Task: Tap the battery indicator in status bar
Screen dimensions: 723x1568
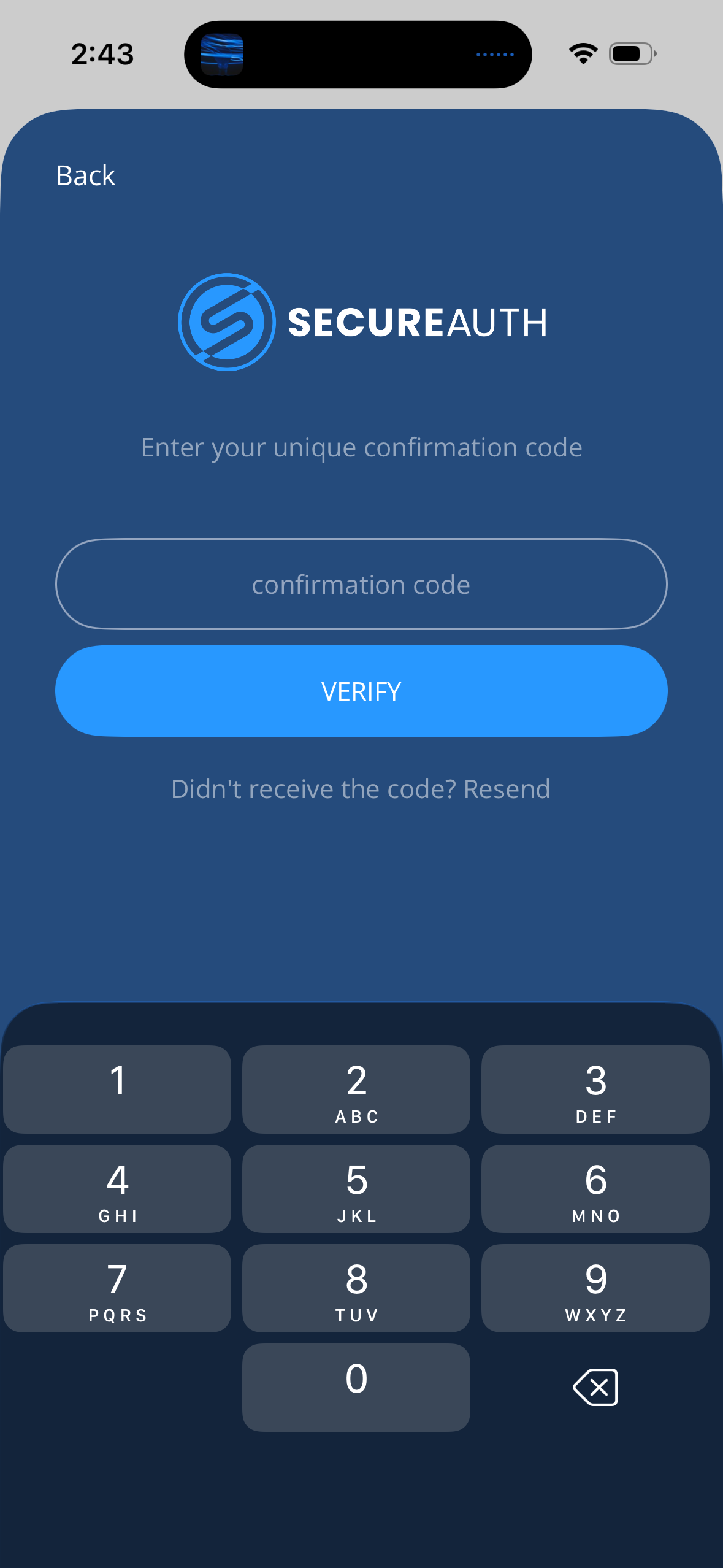Action: click(x=630, y=54)
